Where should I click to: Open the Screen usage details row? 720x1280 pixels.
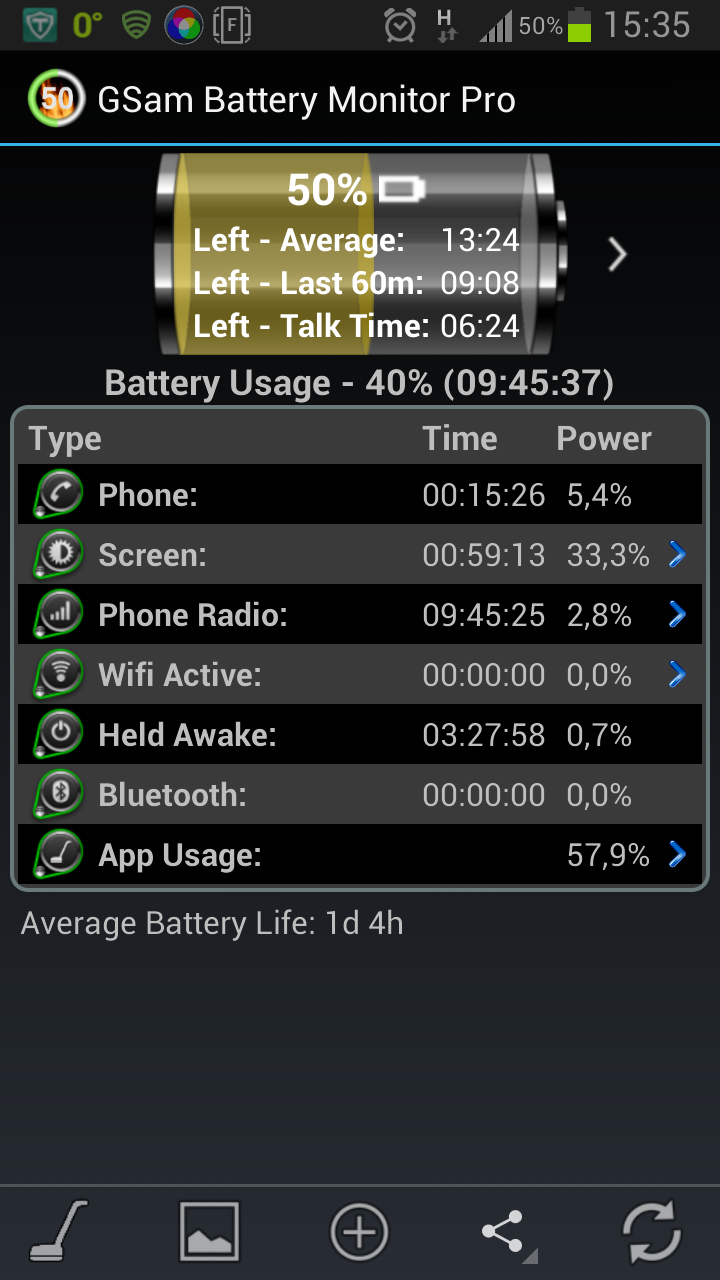(x=360, y=554)
